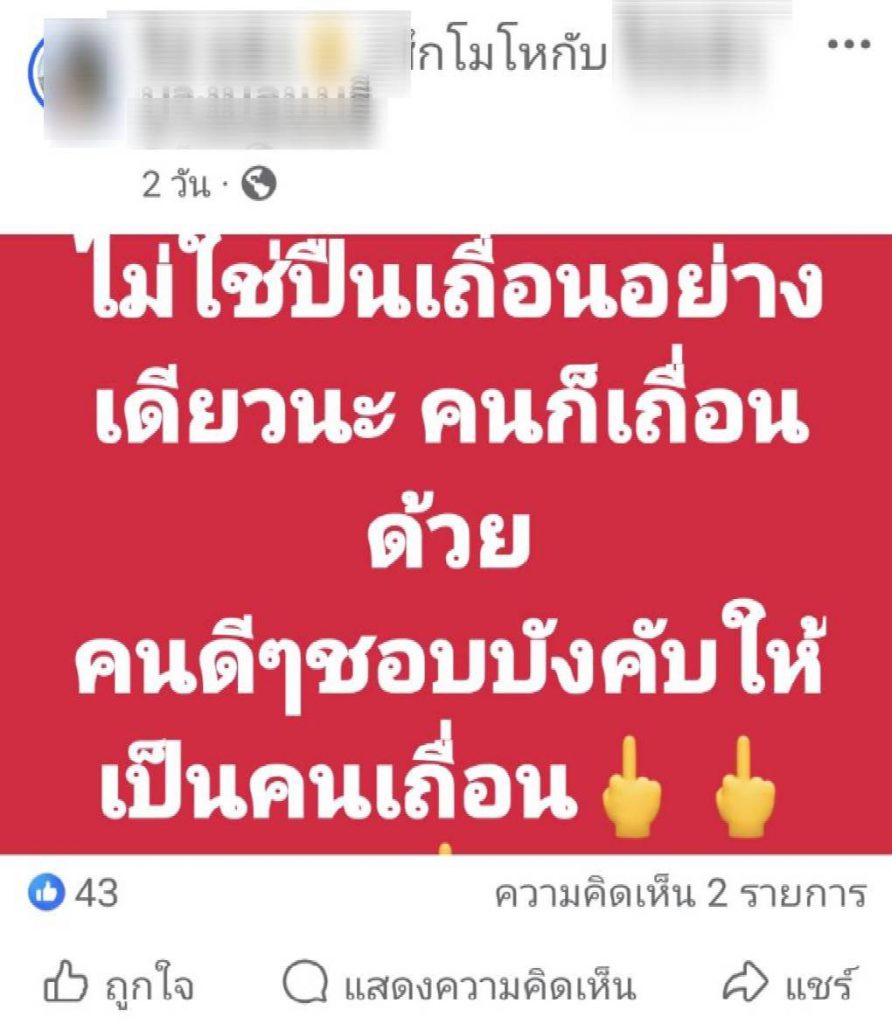See who reacted: 43 likes
This screenshot has width=892, height=1024.
(75, 893)
